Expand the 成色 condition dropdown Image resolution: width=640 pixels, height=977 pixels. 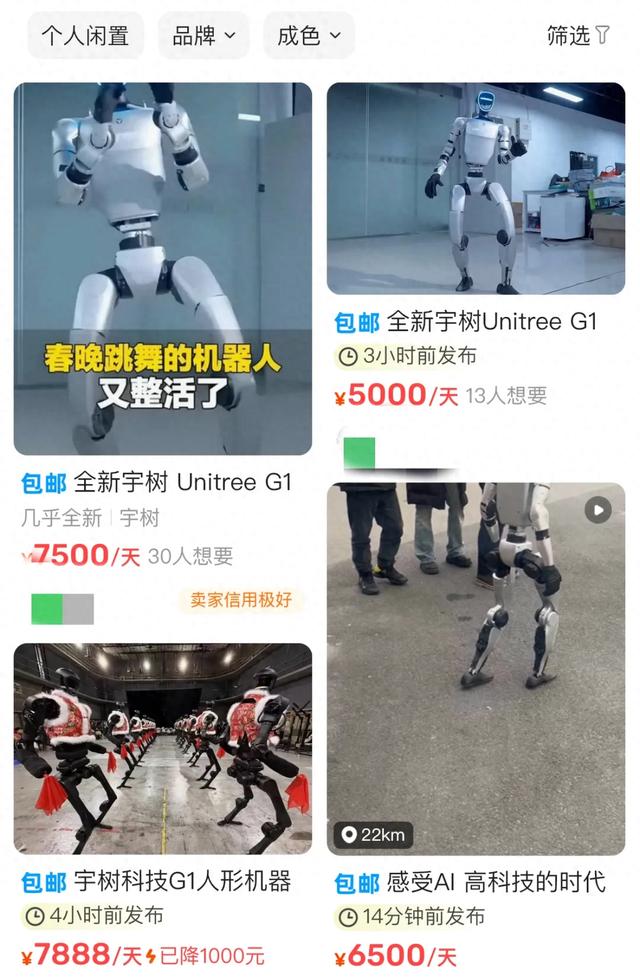pyautogui.click(x=309, y=36)
